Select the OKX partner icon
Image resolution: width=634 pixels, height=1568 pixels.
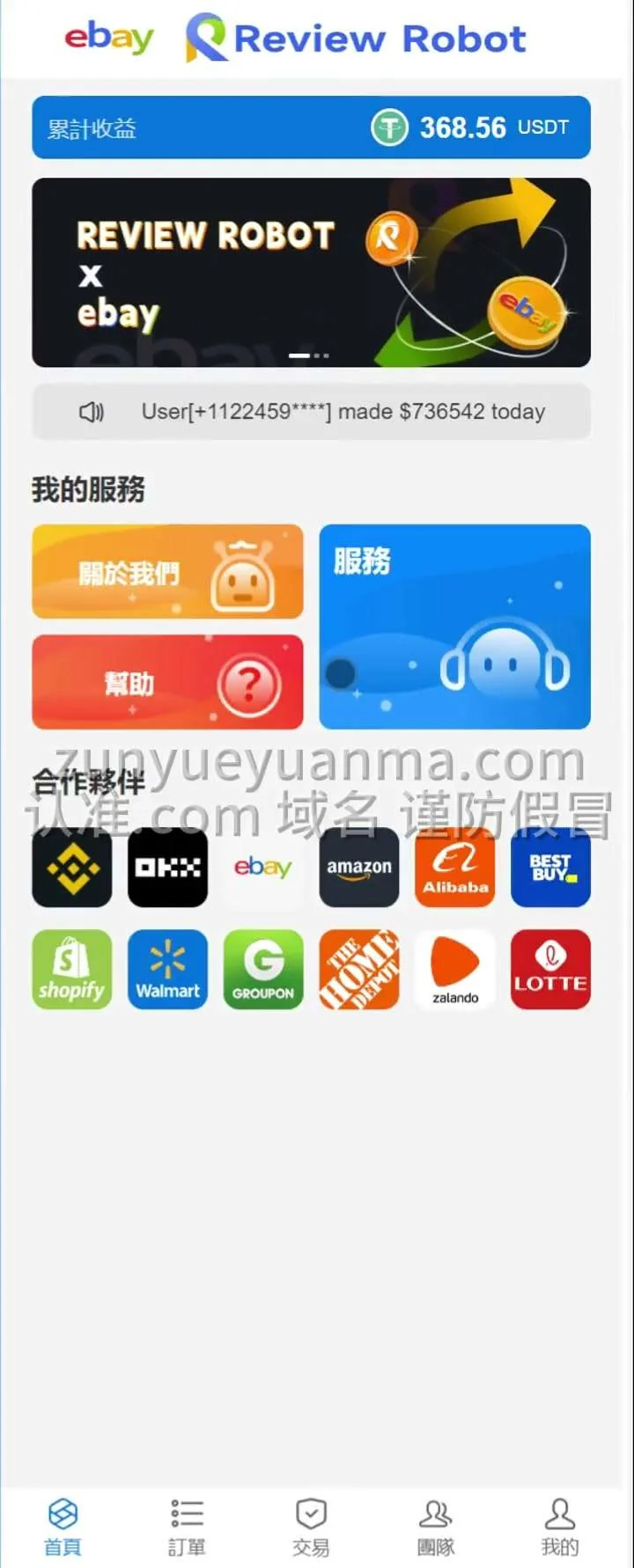pyautogui.click(x=167, y=868)
